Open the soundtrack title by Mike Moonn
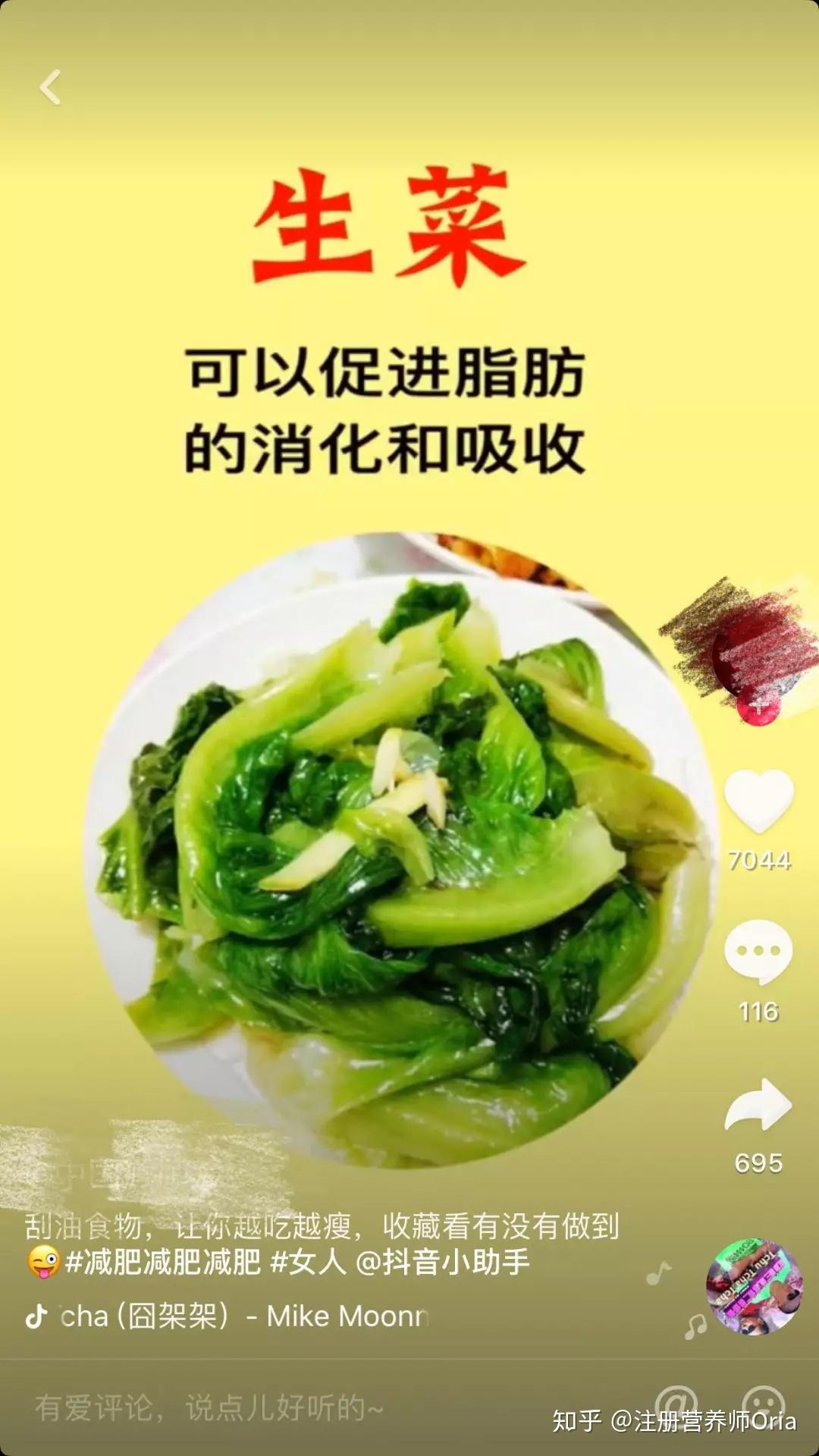The width and height of the screenshot is (819, 1456). coord(243,1316)
